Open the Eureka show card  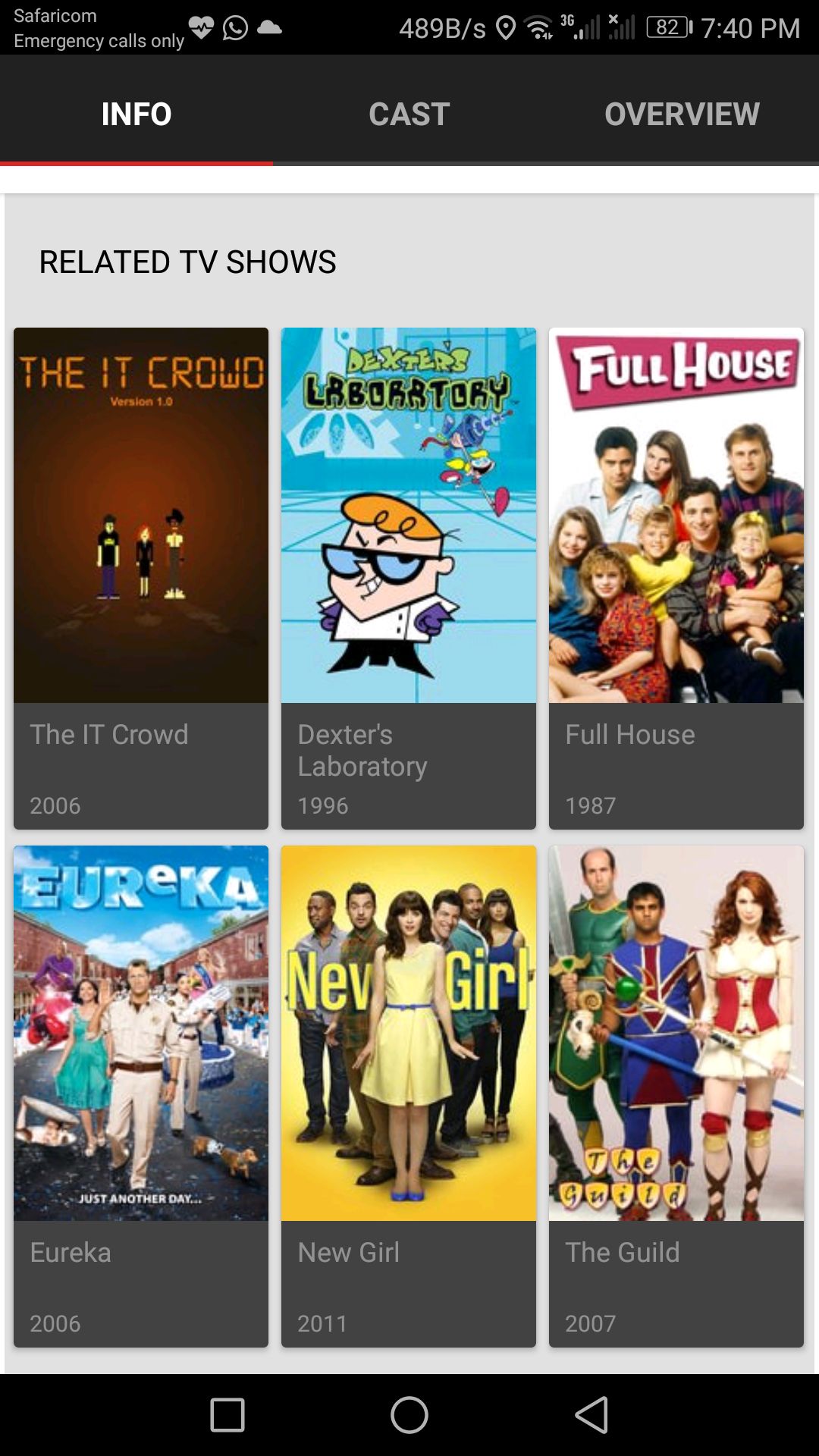[x=141, y=1095]
